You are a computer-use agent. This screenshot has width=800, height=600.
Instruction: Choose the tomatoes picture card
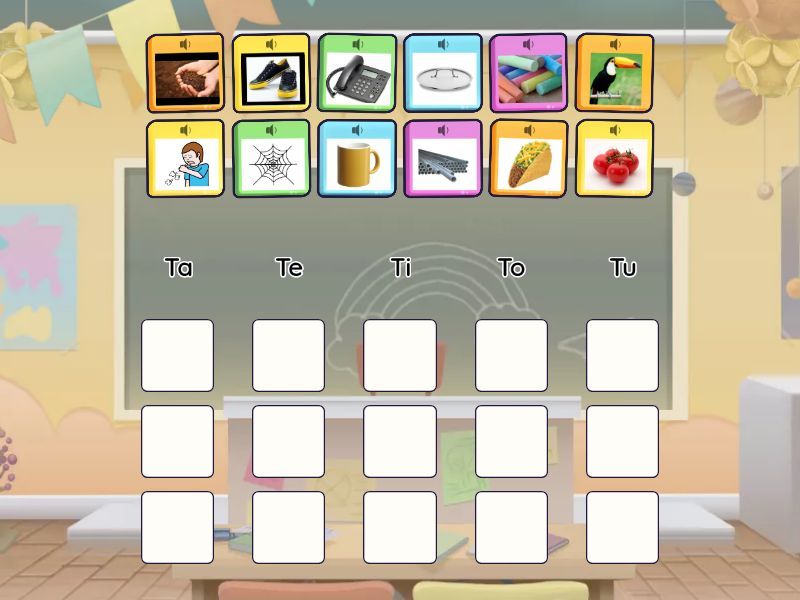[x=614, y=164]
